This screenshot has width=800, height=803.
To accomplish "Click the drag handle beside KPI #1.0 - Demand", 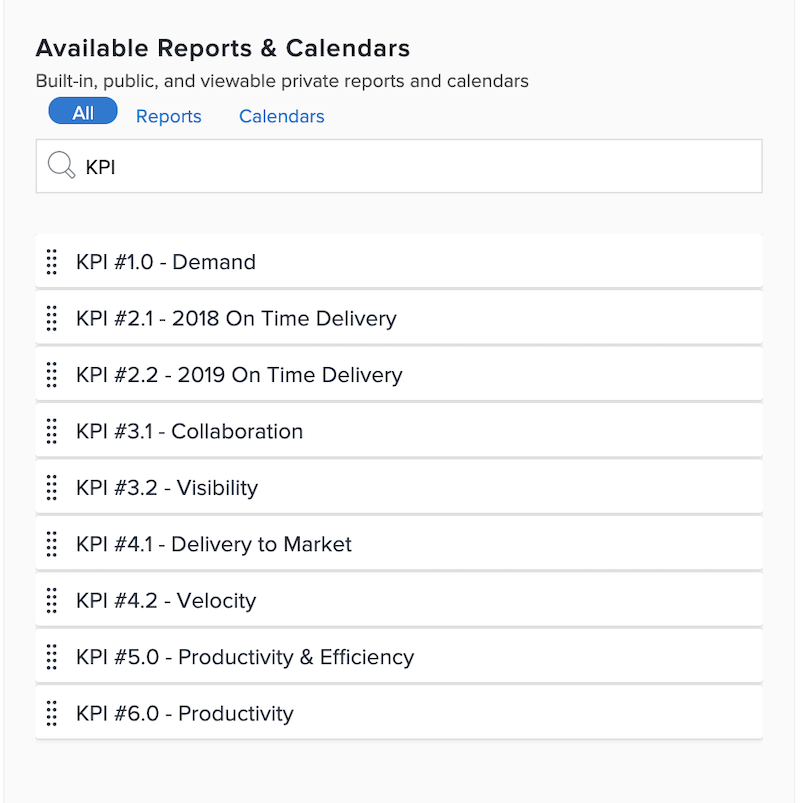I will click(52, 262).
